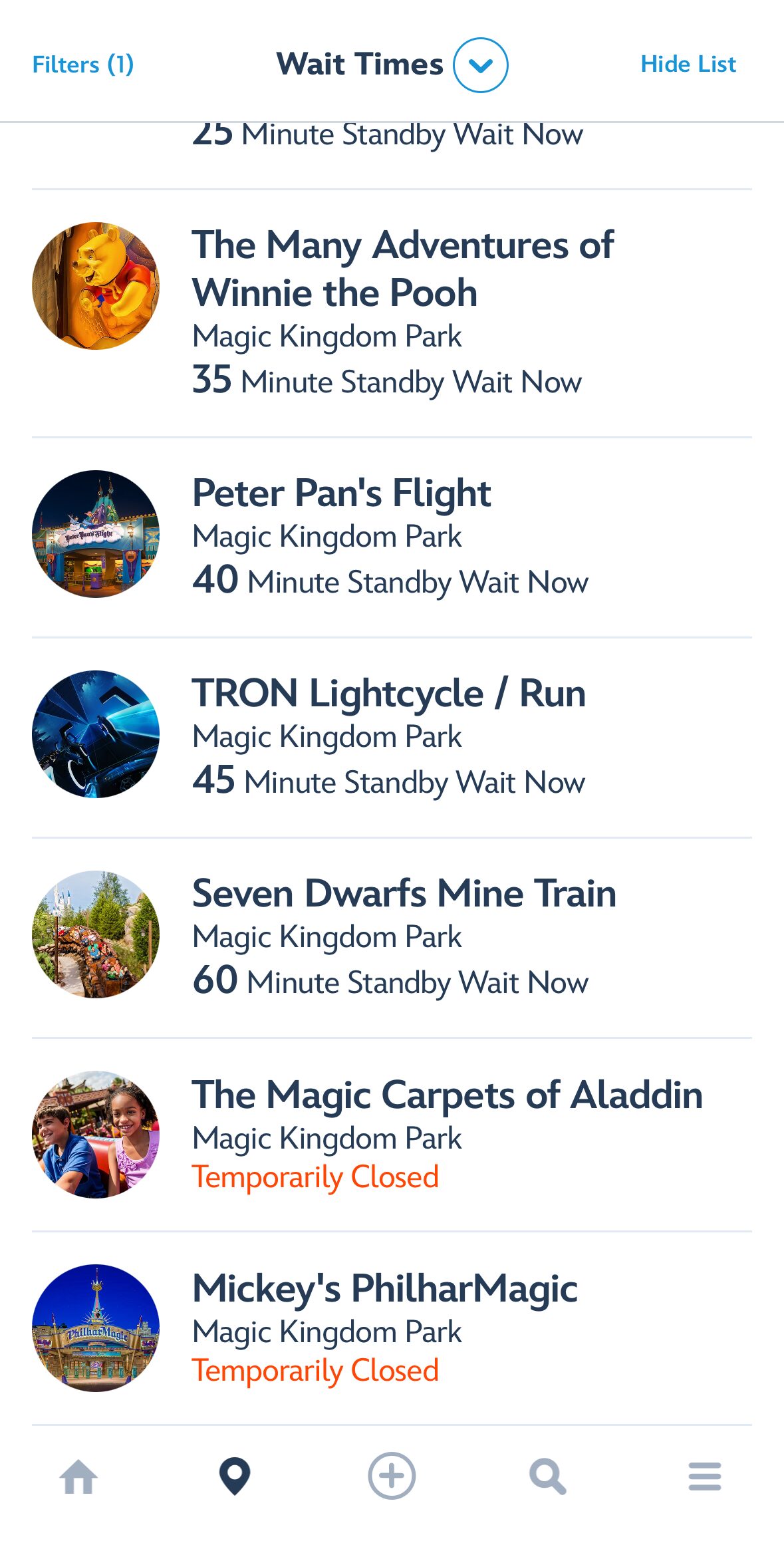Open The Many Adventures of Winnie the Pooh
Viewport: 784px width, 1545px height.
402,269
